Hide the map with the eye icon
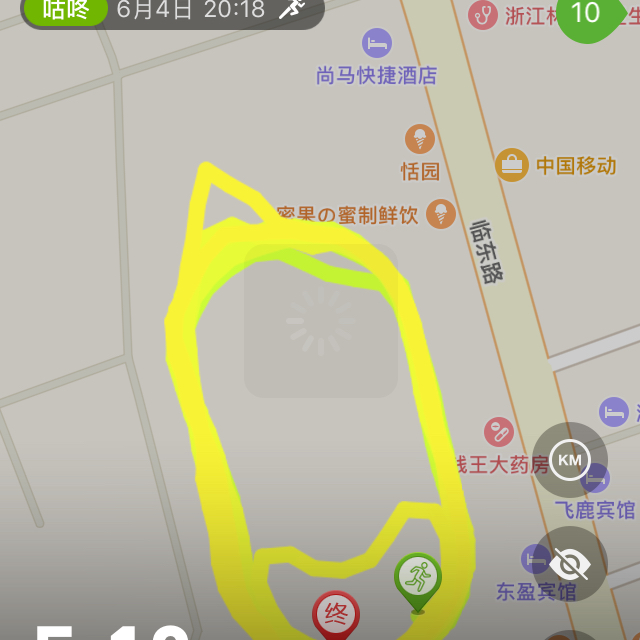Screen dimensions: 640x640 click(x=569, y=564)
